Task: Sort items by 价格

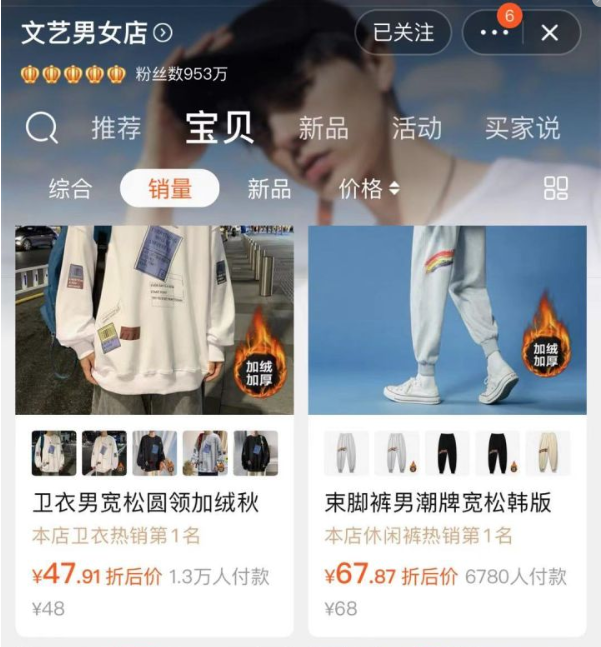Action: (368, 188)
